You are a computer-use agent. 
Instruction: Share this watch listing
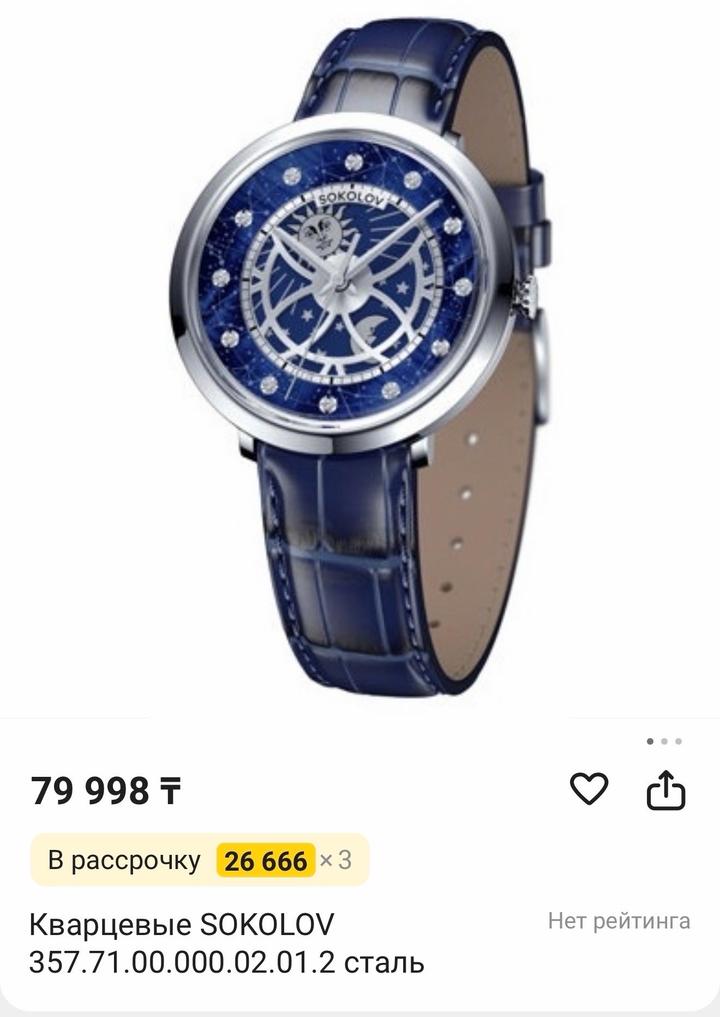666,791
